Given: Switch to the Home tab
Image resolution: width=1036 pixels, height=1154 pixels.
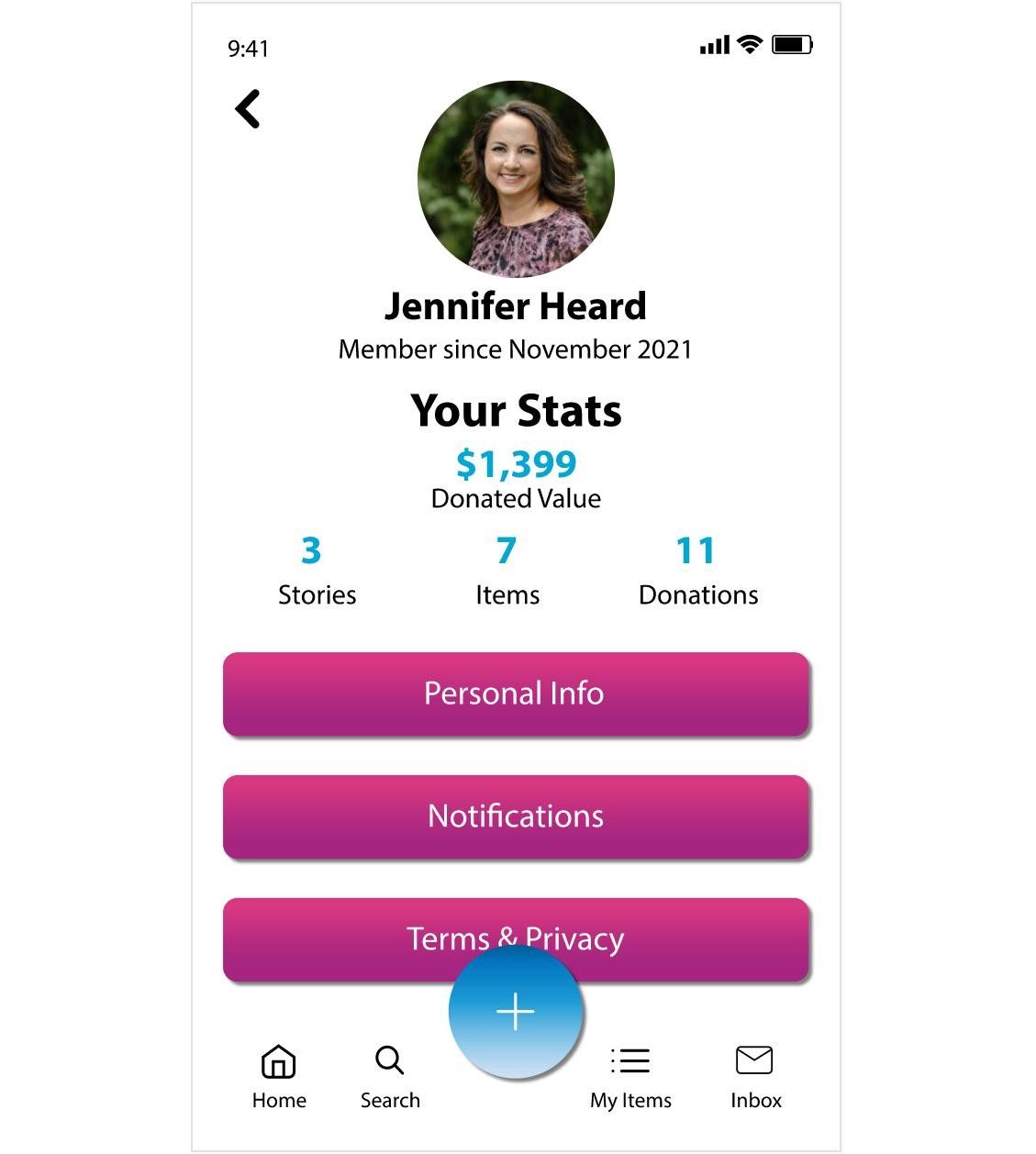Looking at the screenshot, I should point(279,1074).
